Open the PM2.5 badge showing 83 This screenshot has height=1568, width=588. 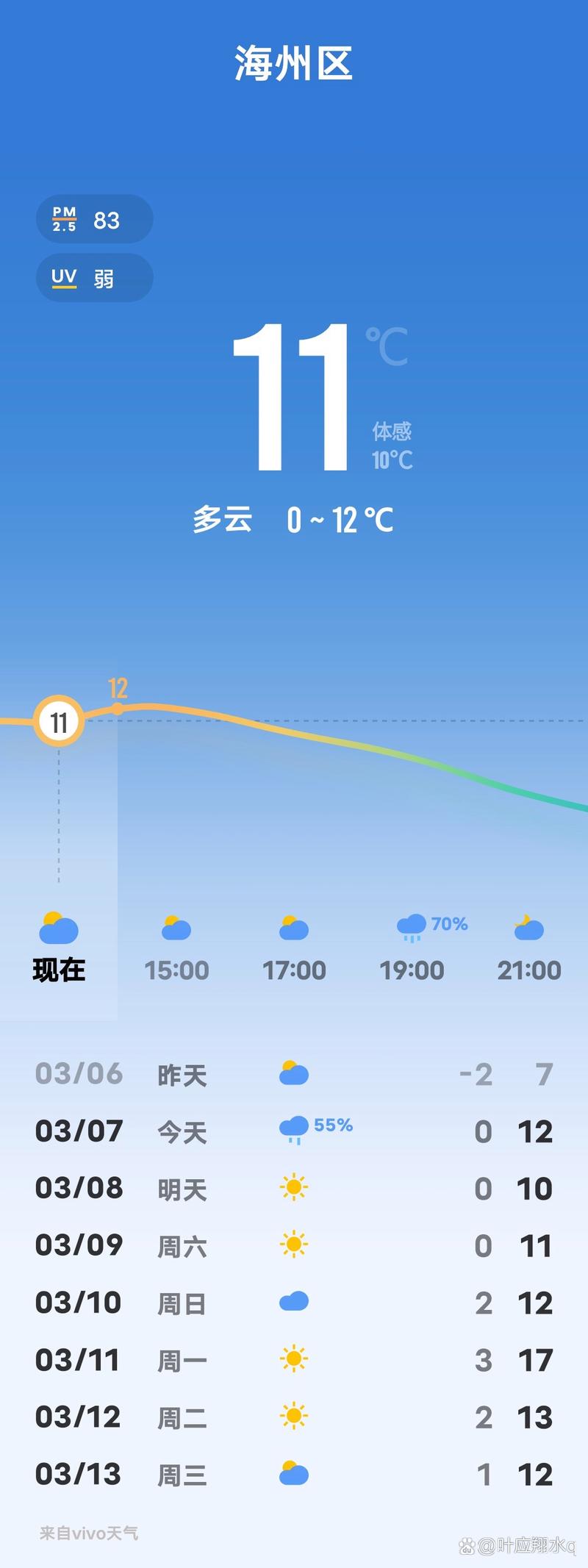(x=94, y=218)
